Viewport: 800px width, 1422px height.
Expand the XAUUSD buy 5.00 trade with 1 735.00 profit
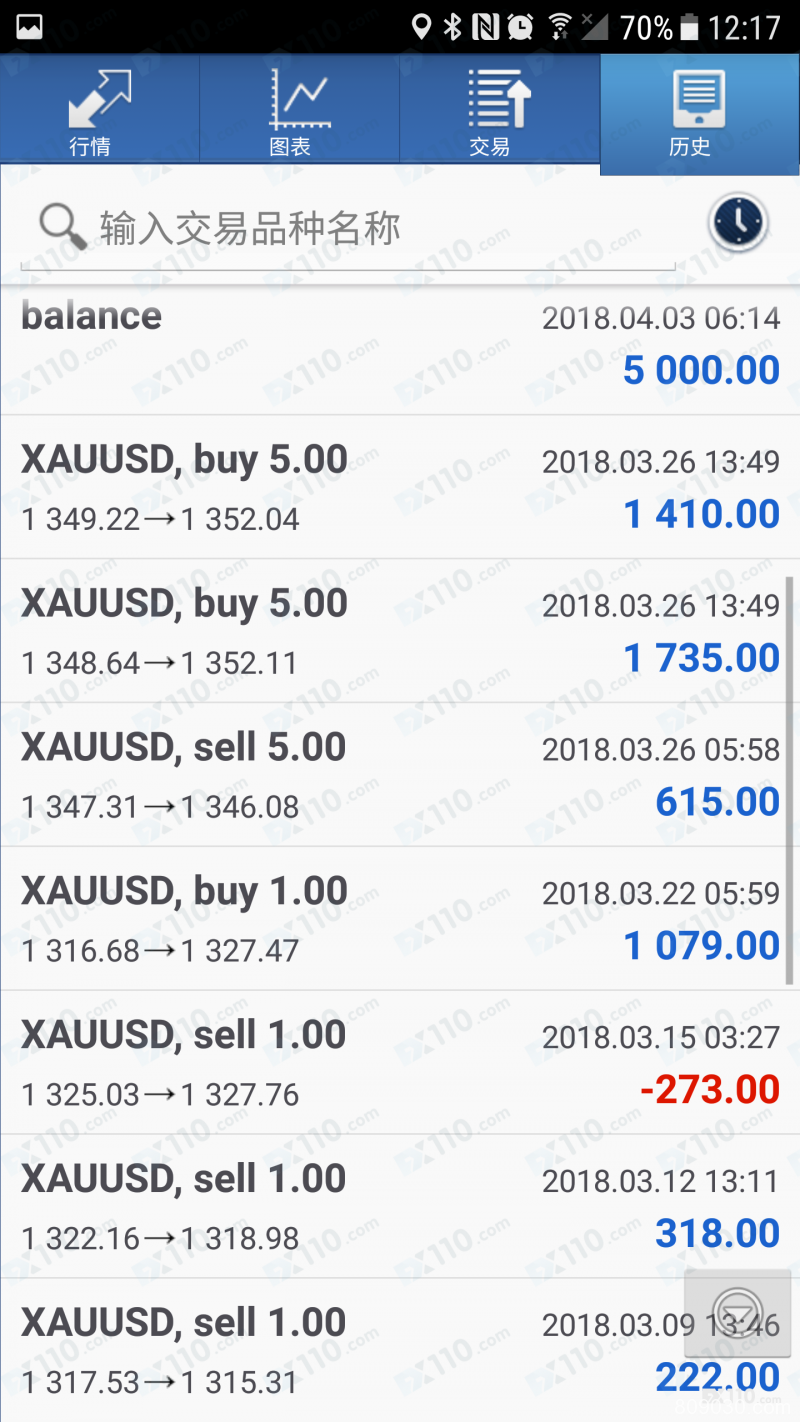click(400, 631)
